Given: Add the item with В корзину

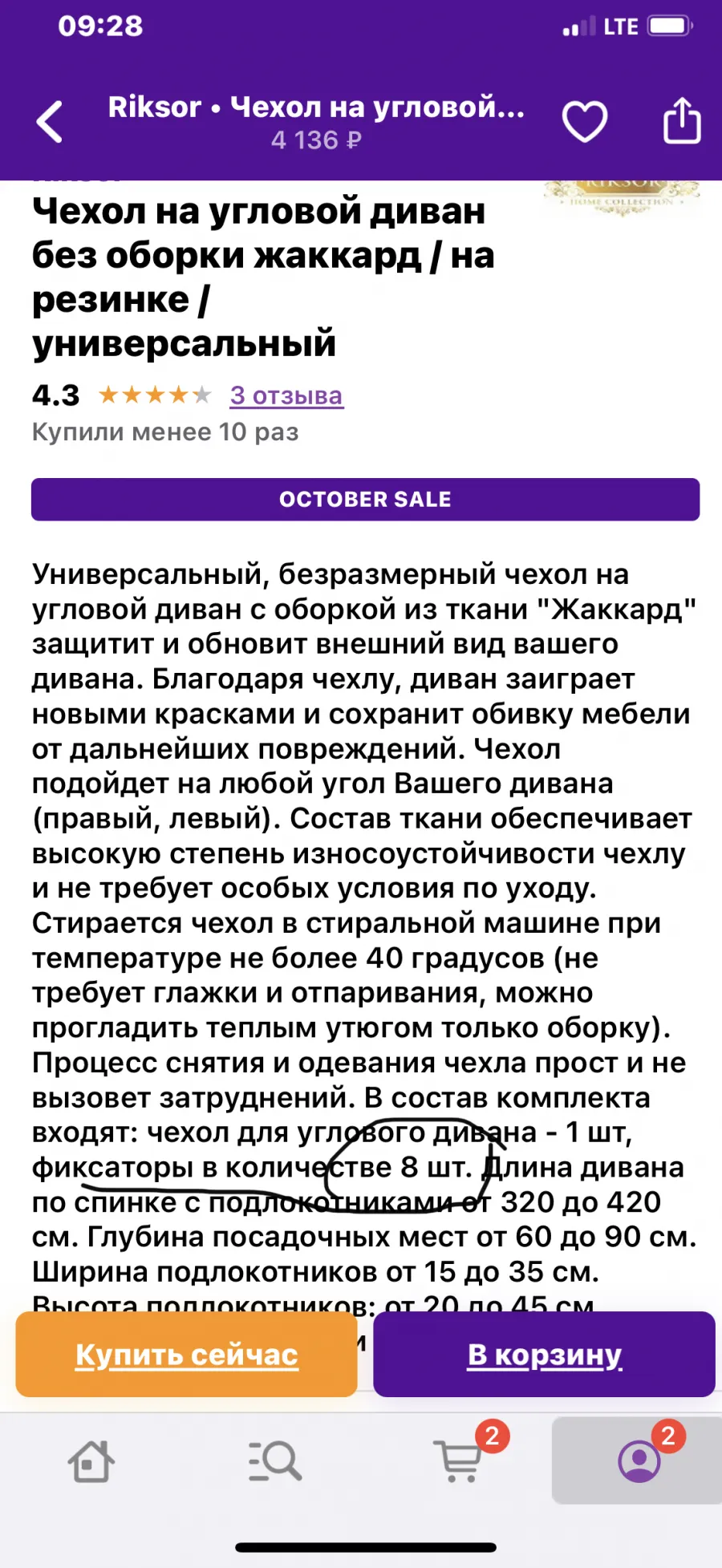Looking at the screenshot, I should click(x=544, y=1354).
